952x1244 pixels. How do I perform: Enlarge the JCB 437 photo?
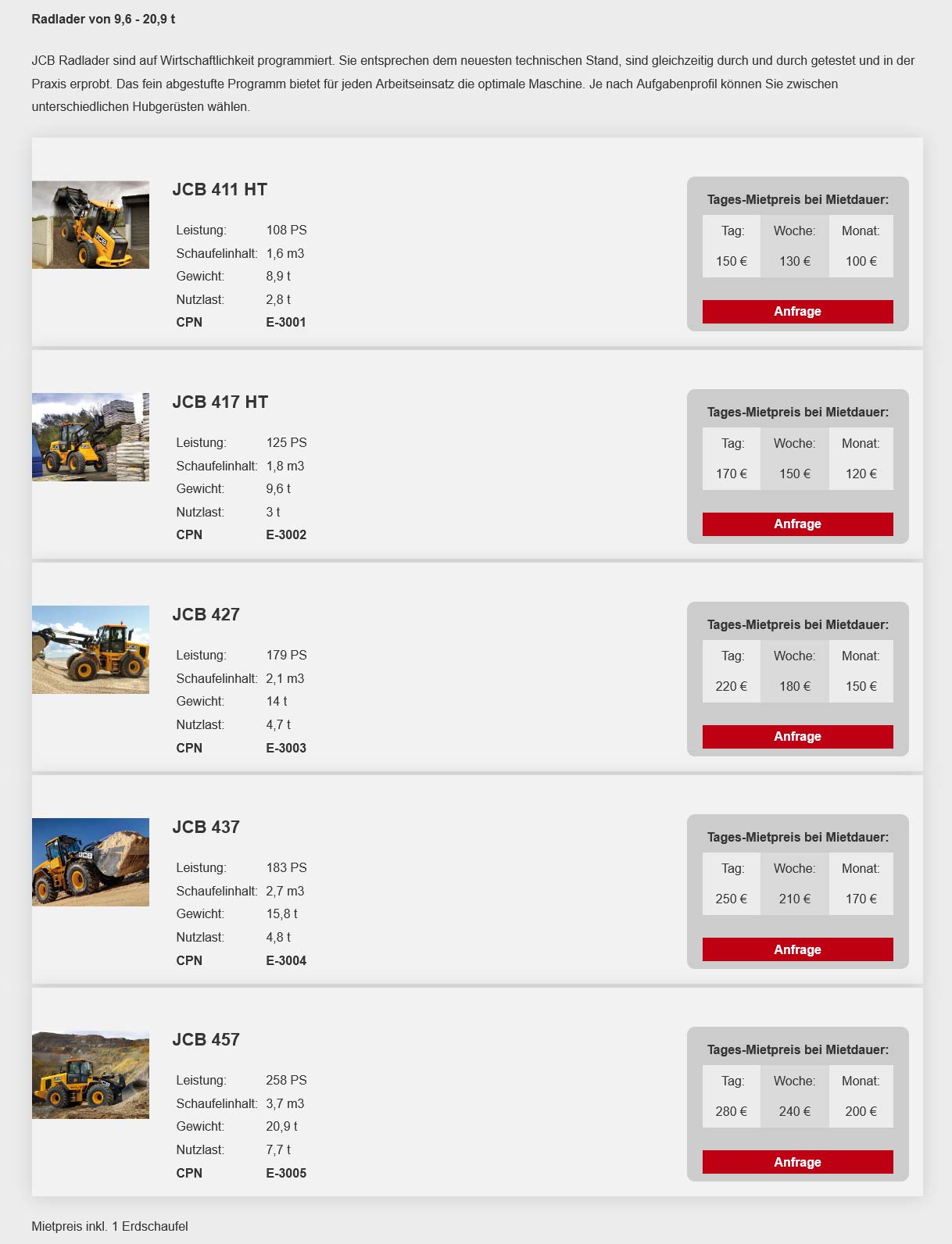pos(91,862)
